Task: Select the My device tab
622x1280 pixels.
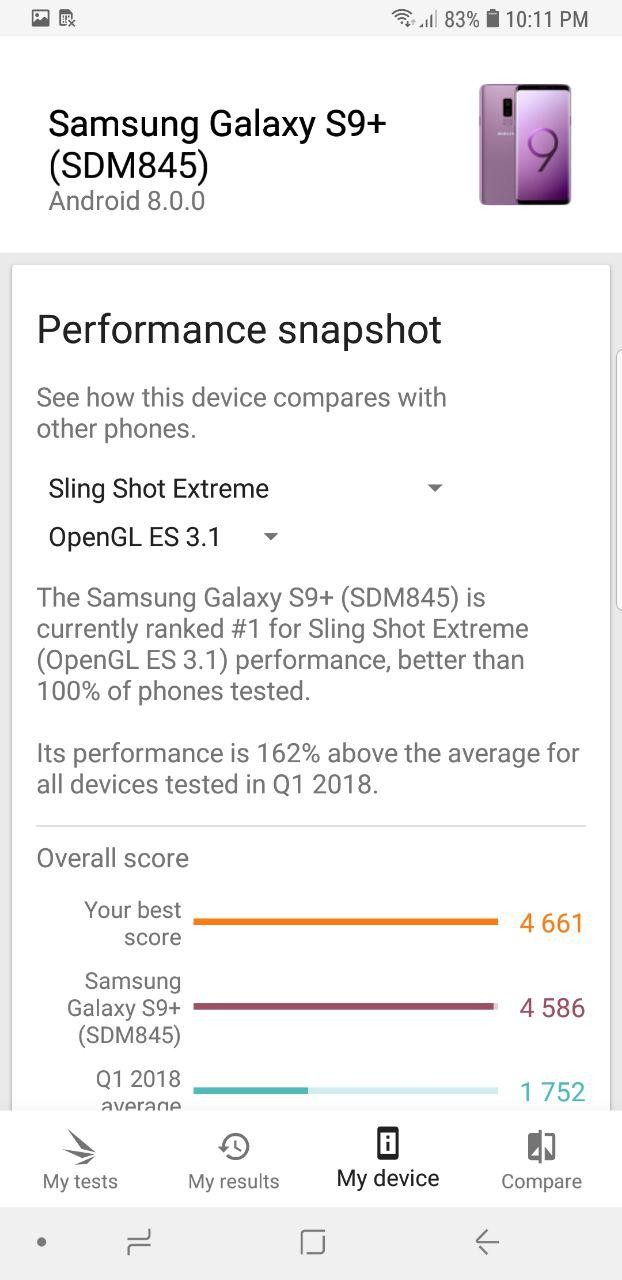Action: tap(388, 1160)
